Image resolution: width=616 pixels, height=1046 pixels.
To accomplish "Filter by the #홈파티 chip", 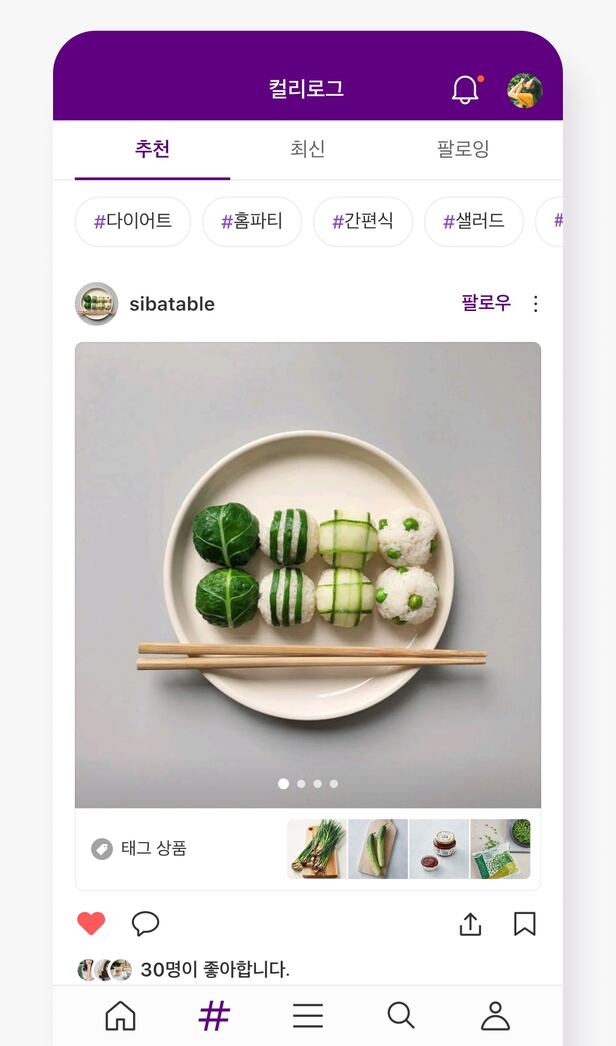I will pos(252,221).
